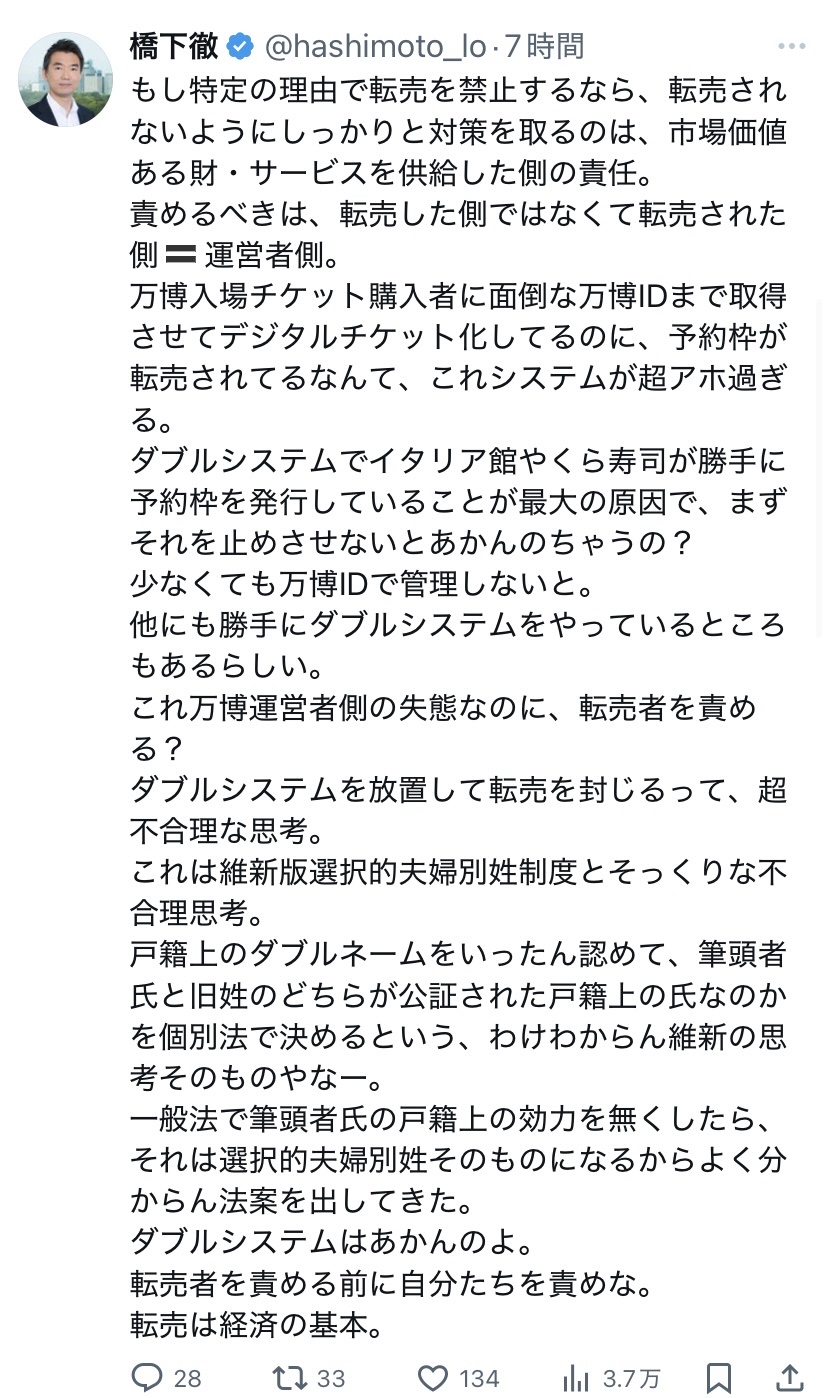Image resolution: width=828 pixels, height=1398 pixels.
Task: Bookmark this post
Action: point(718,1378)
